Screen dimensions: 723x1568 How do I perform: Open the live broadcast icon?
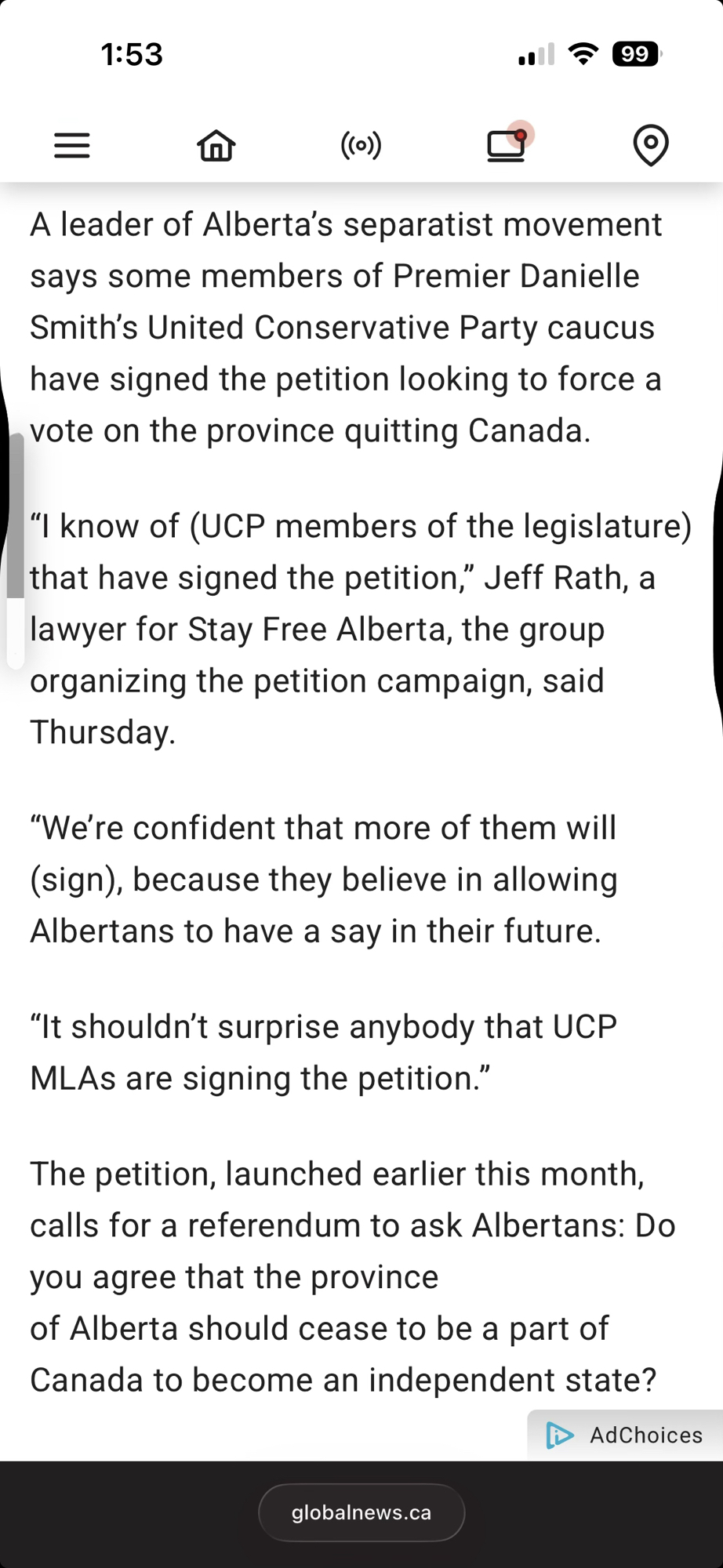pos(361,146)
